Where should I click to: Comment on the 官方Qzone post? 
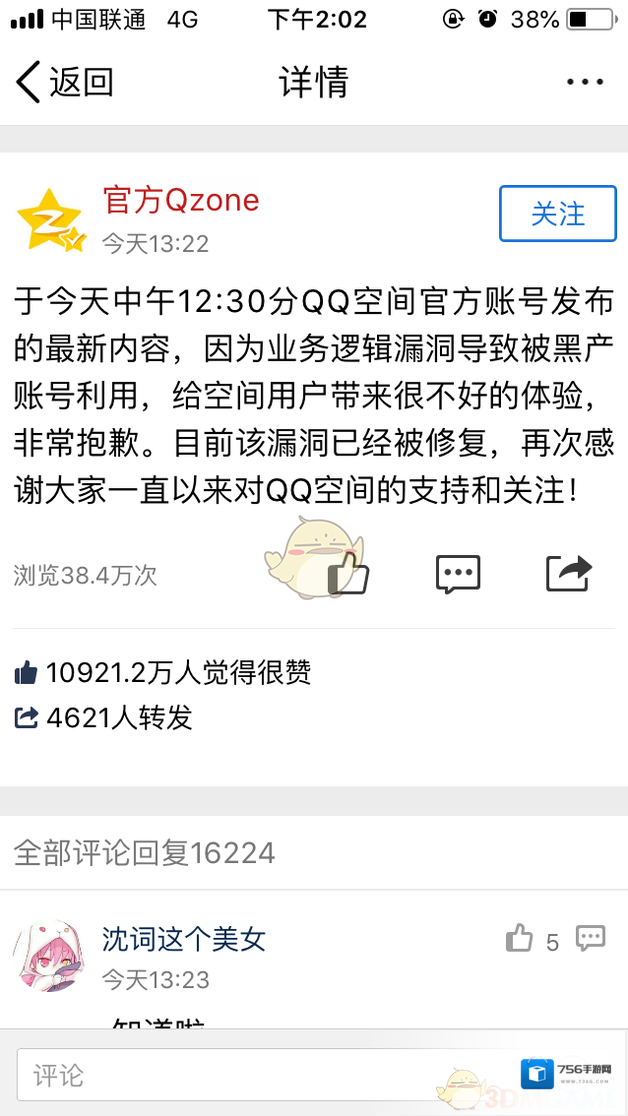click(x=458, y=573)
